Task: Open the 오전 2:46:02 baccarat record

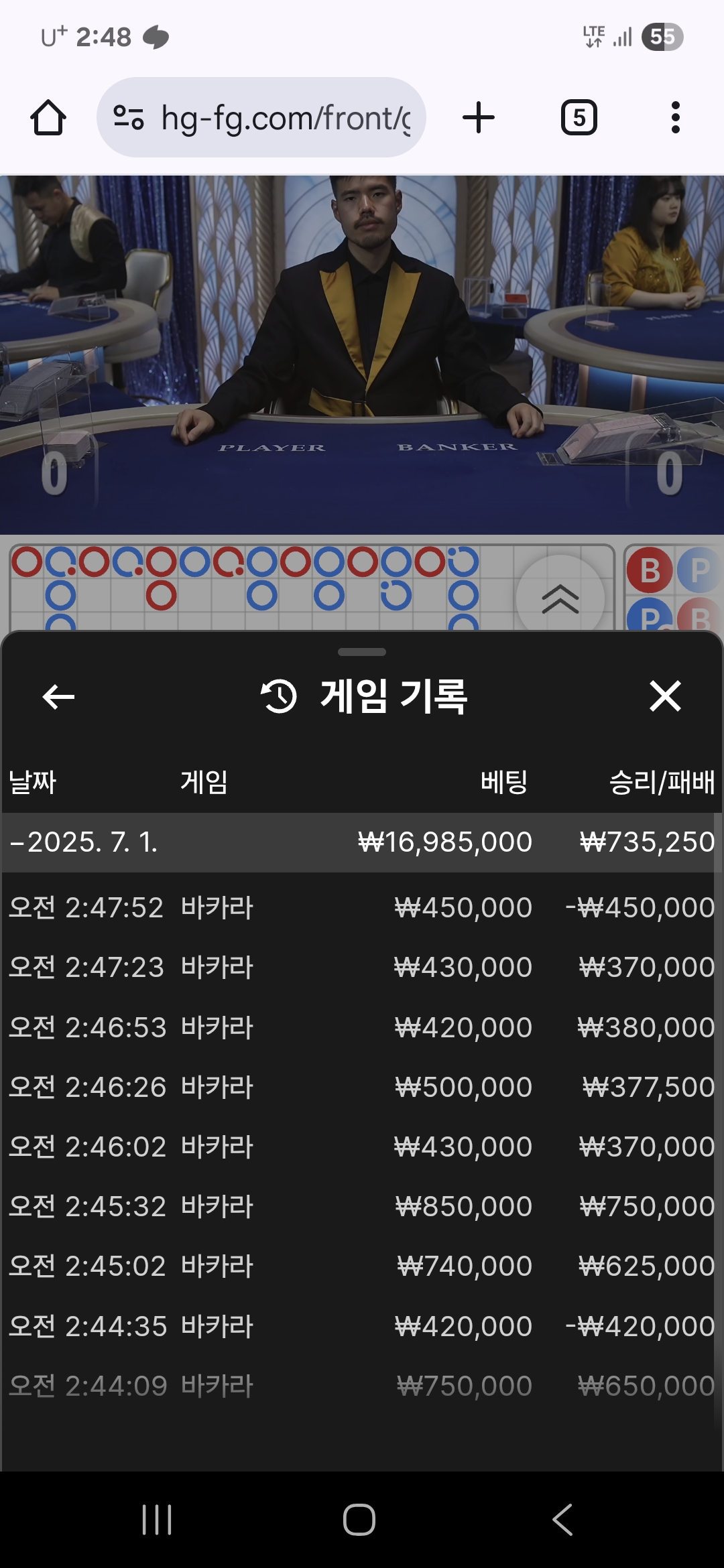Action: tap(362, 1147)
